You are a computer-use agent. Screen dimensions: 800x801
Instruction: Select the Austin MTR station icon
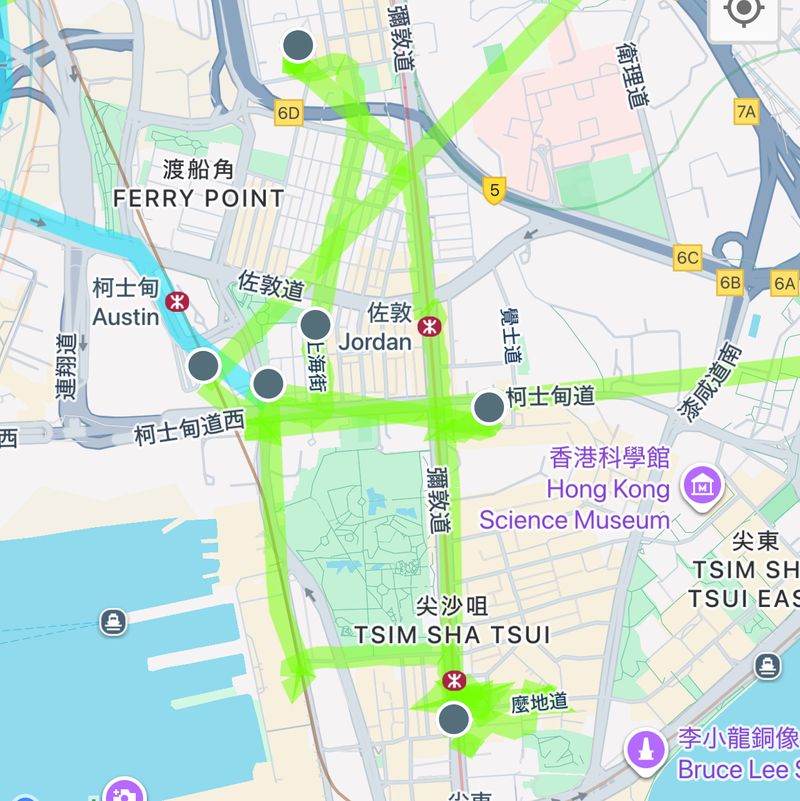click(178, 300)
